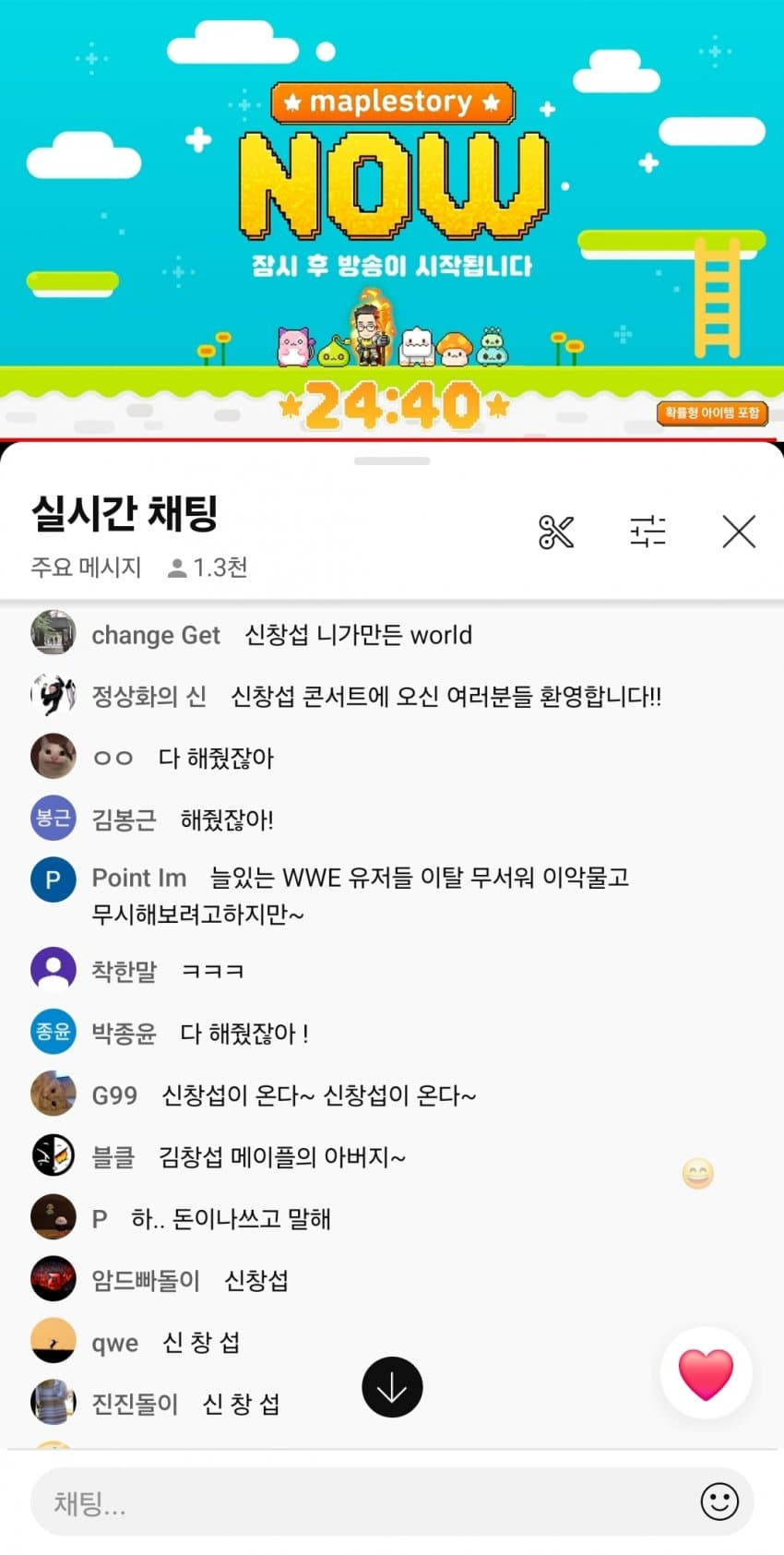This screenshot has height=1555, width=784.
Task: Open change Get's chat message
Action: click(x=358, y=635)
